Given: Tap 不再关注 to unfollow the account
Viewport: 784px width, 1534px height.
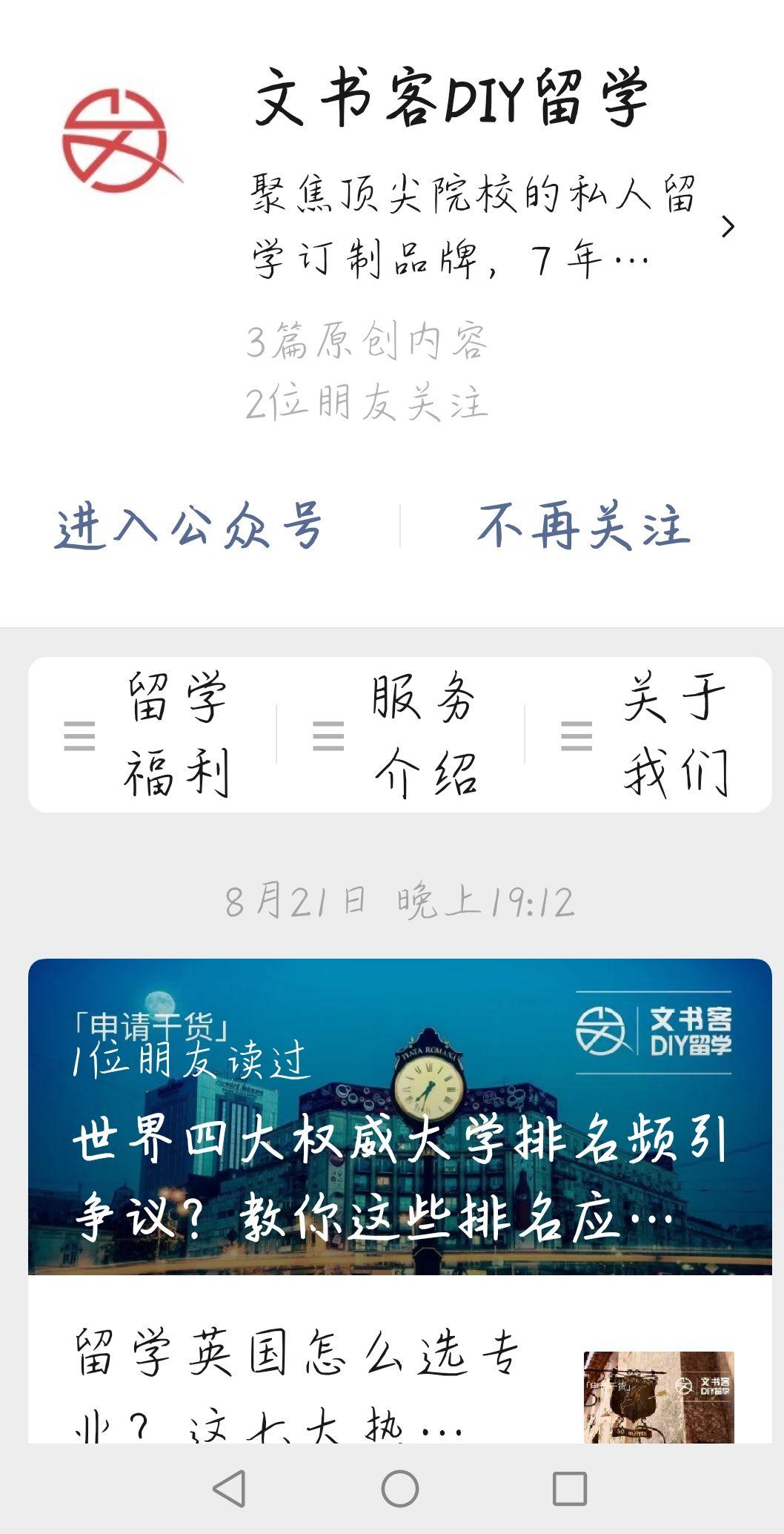Looking at the screenshot, I should click(x=584, y=527).
